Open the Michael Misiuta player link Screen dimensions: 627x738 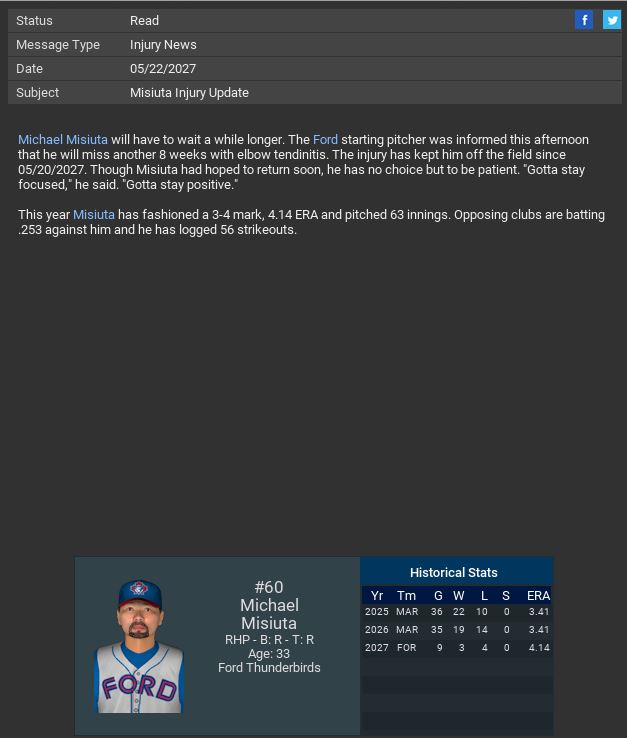[63, 140]
